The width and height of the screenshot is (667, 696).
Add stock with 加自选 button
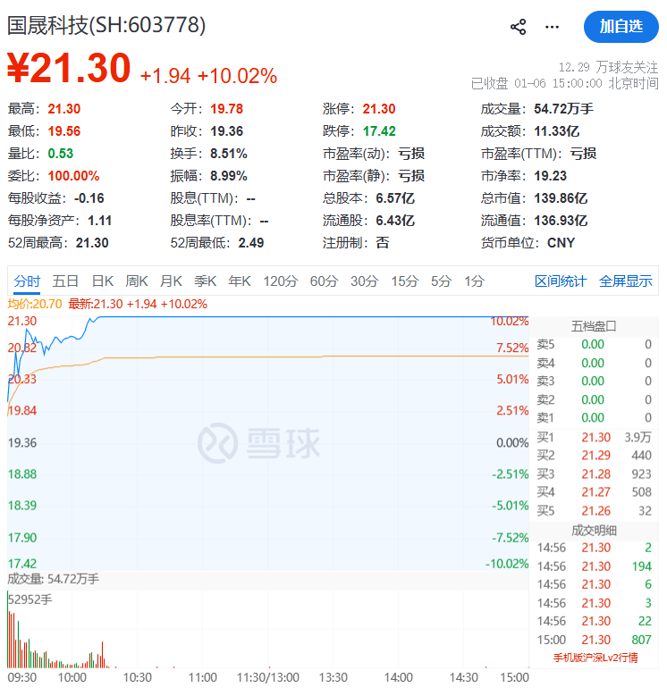tap(621, 27)
